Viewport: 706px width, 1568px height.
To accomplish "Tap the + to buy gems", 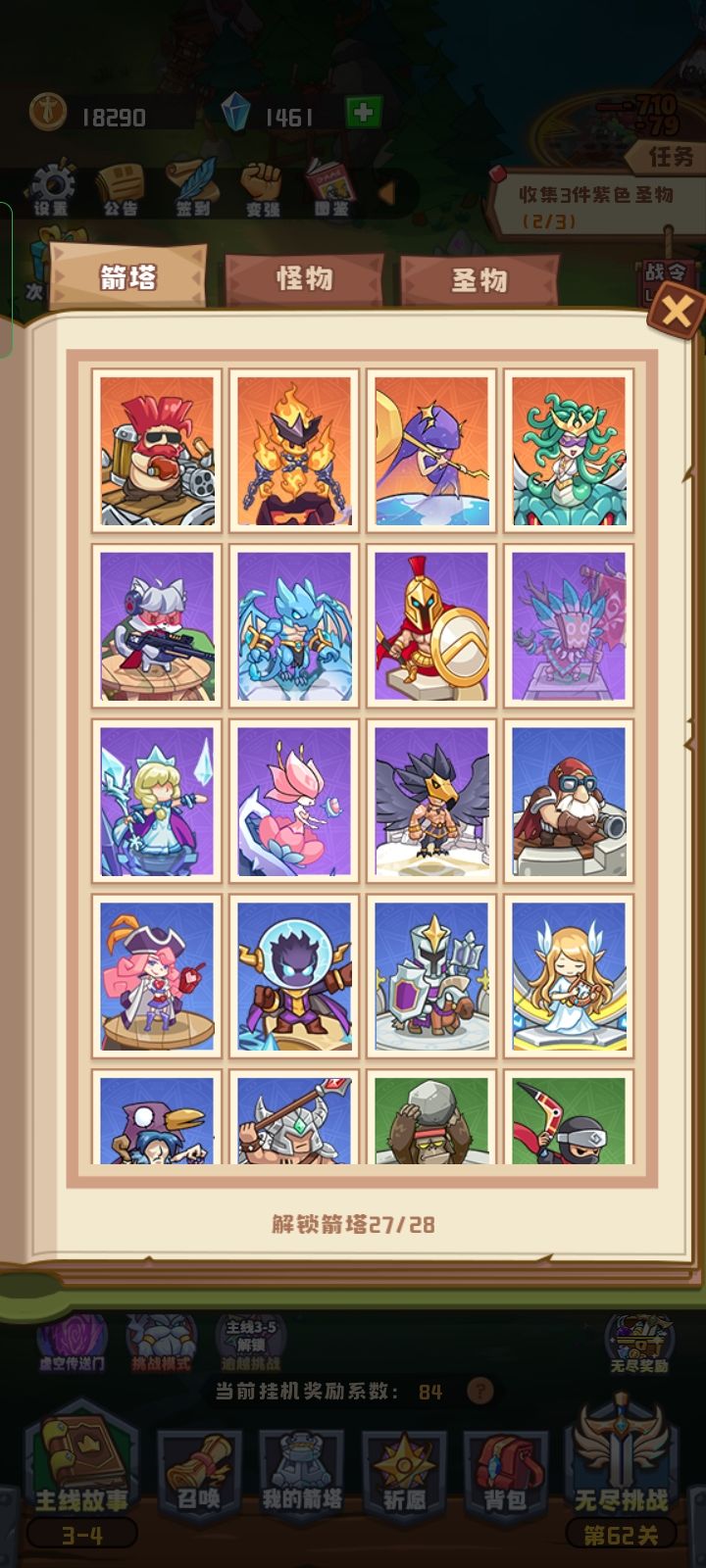I will (361, 114).
